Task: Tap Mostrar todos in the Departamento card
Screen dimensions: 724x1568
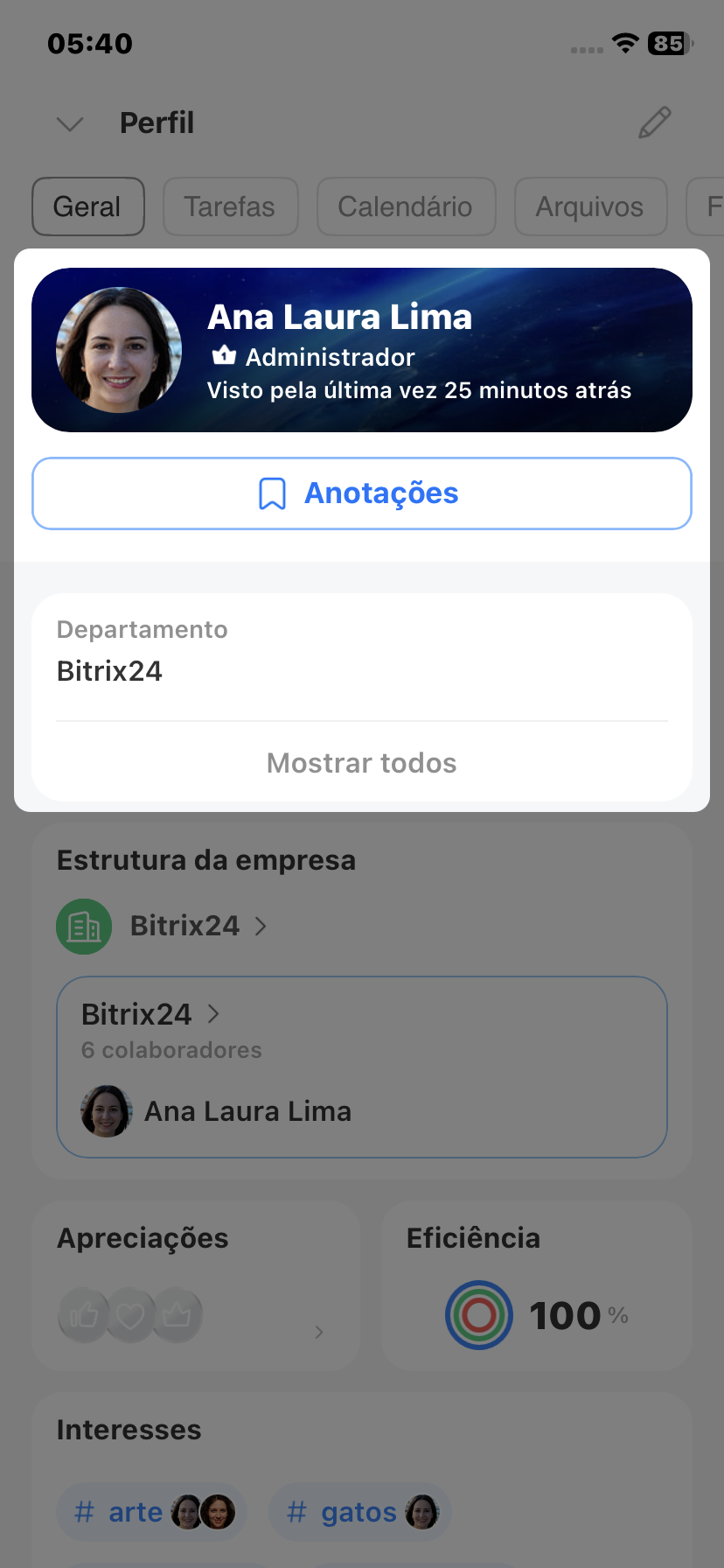Action: point(362,763)
